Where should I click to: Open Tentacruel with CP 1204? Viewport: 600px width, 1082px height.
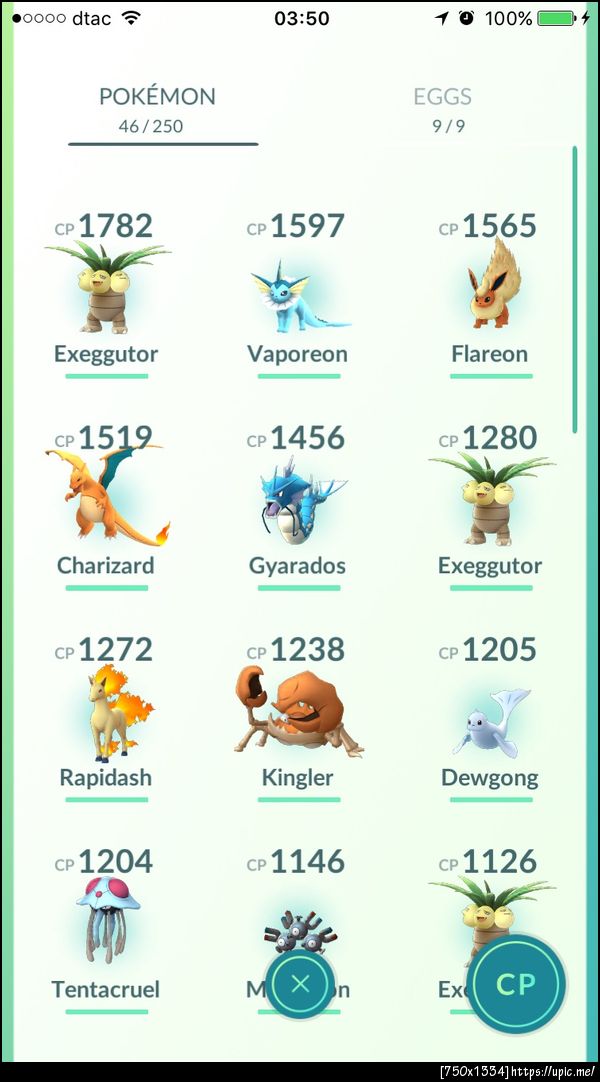coord(106,925)
